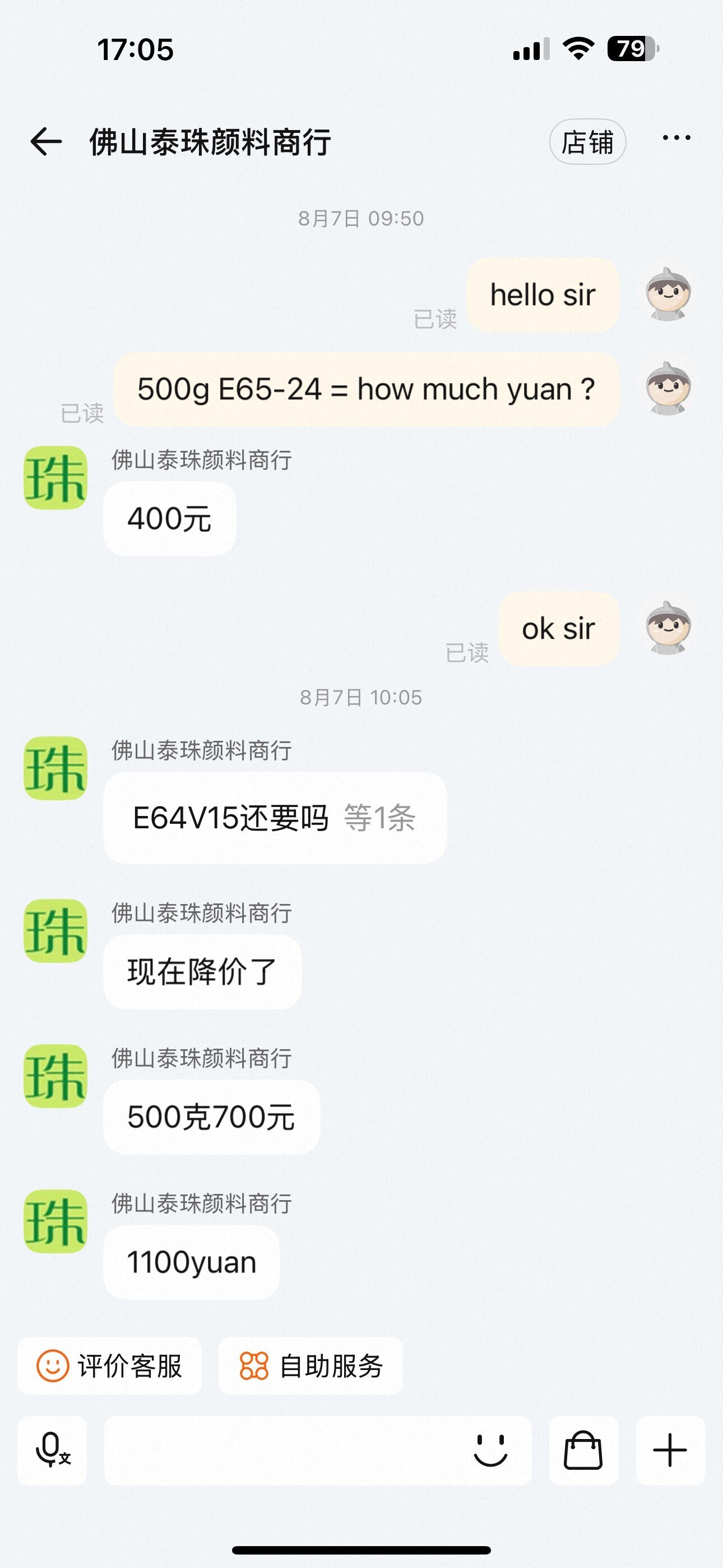Tap 评价客服 to rate customer service
This screenshot has width=723, height=1568.
(109, 1366)
